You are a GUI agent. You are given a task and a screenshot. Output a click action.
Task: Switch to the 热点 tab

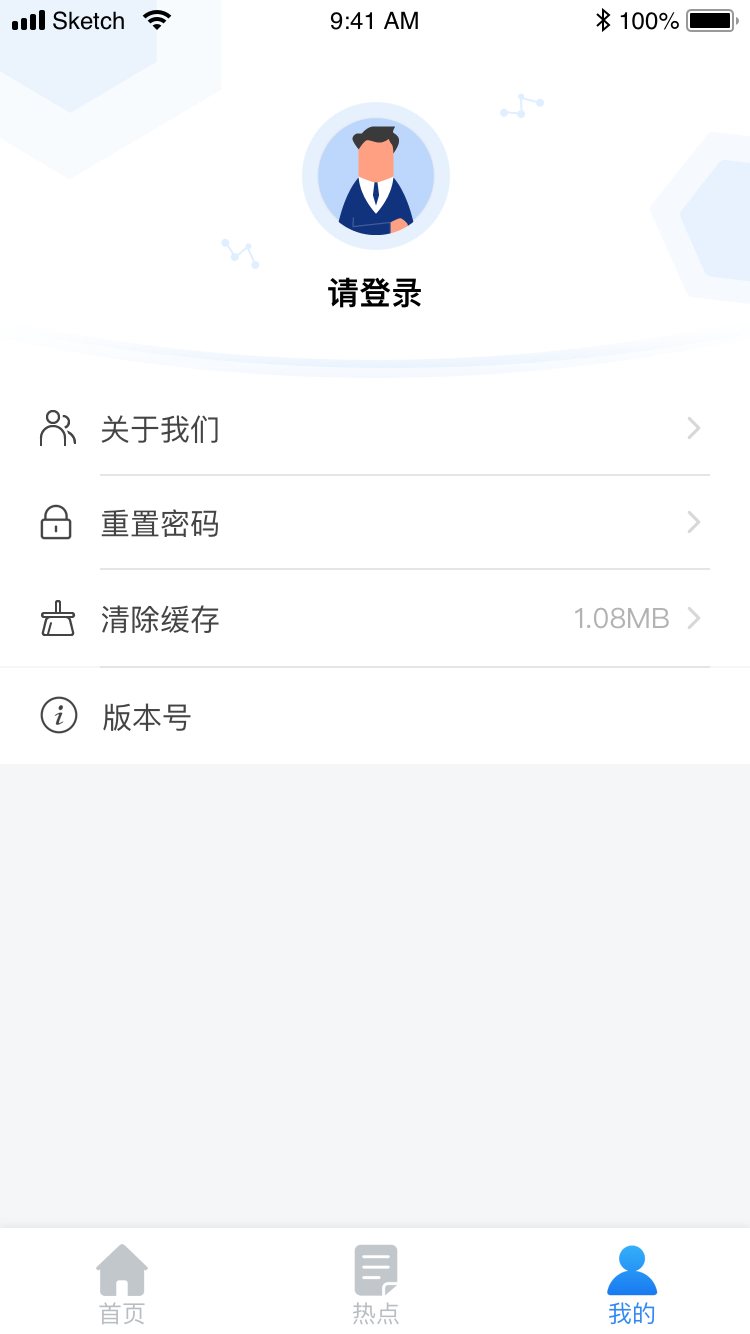click(376, 1285)
